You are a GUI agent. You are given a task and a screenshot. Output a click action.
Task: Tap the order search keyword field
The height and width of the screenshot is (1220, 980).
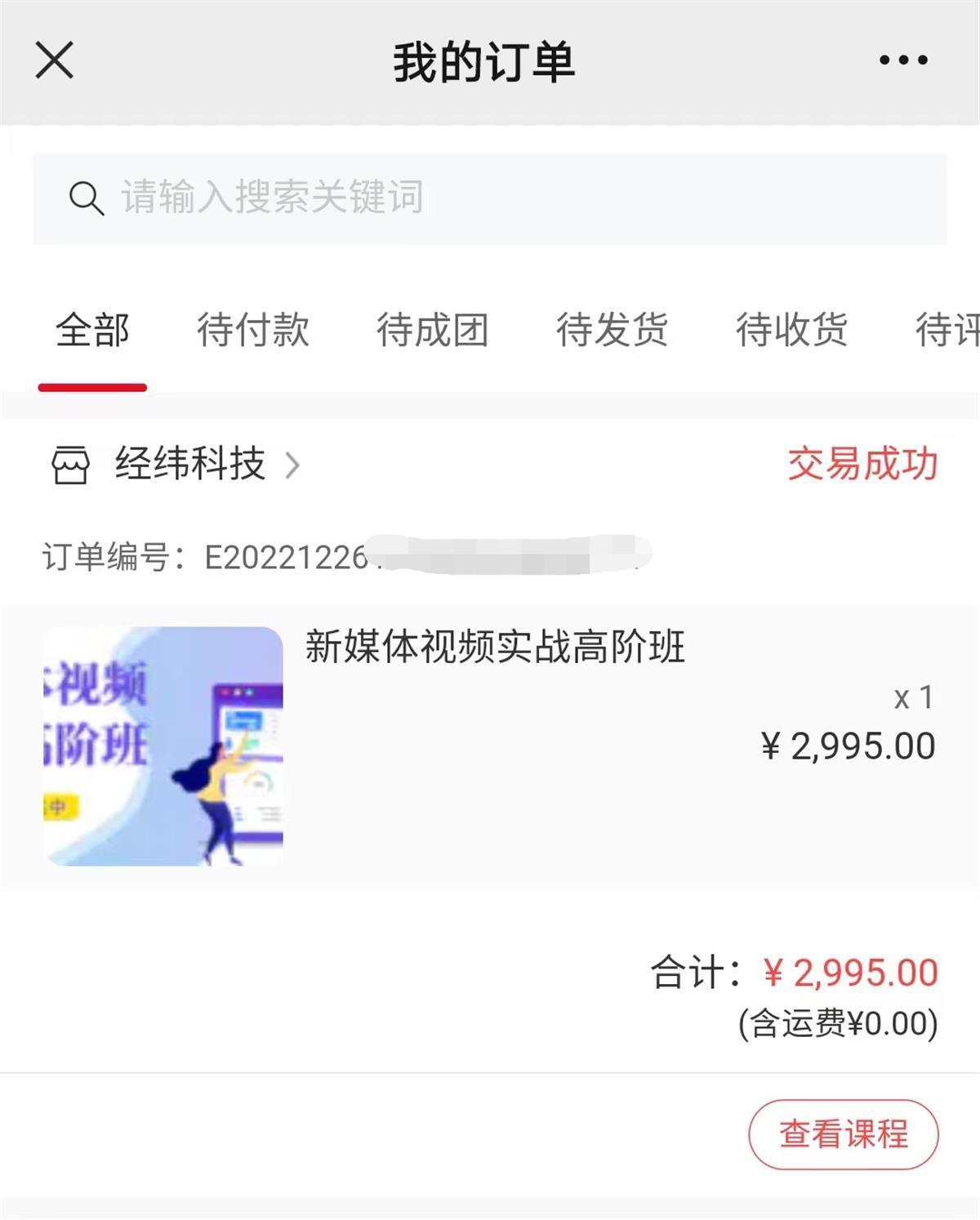[490, 198]
